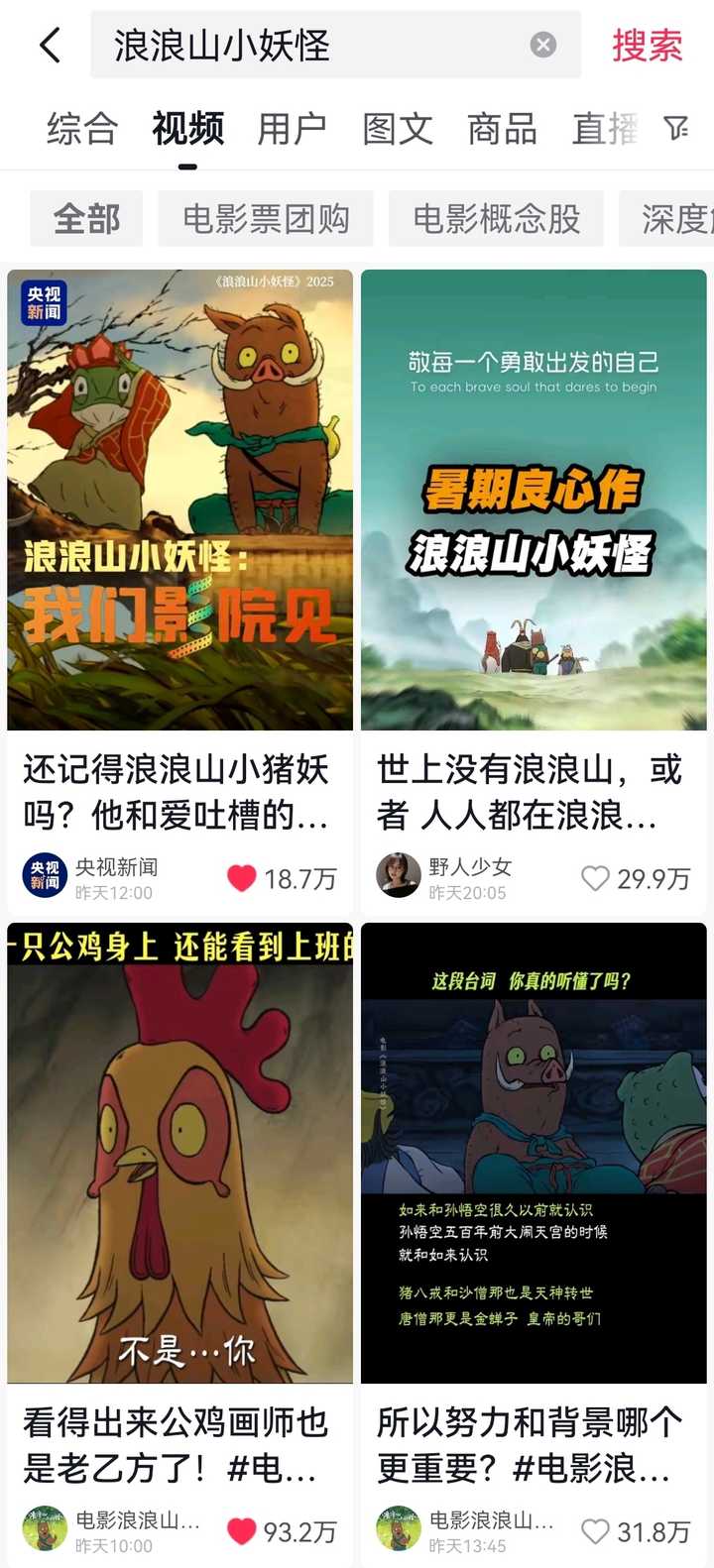
Task: Select the 电影概念股 chip
Action: pos(496,218)
